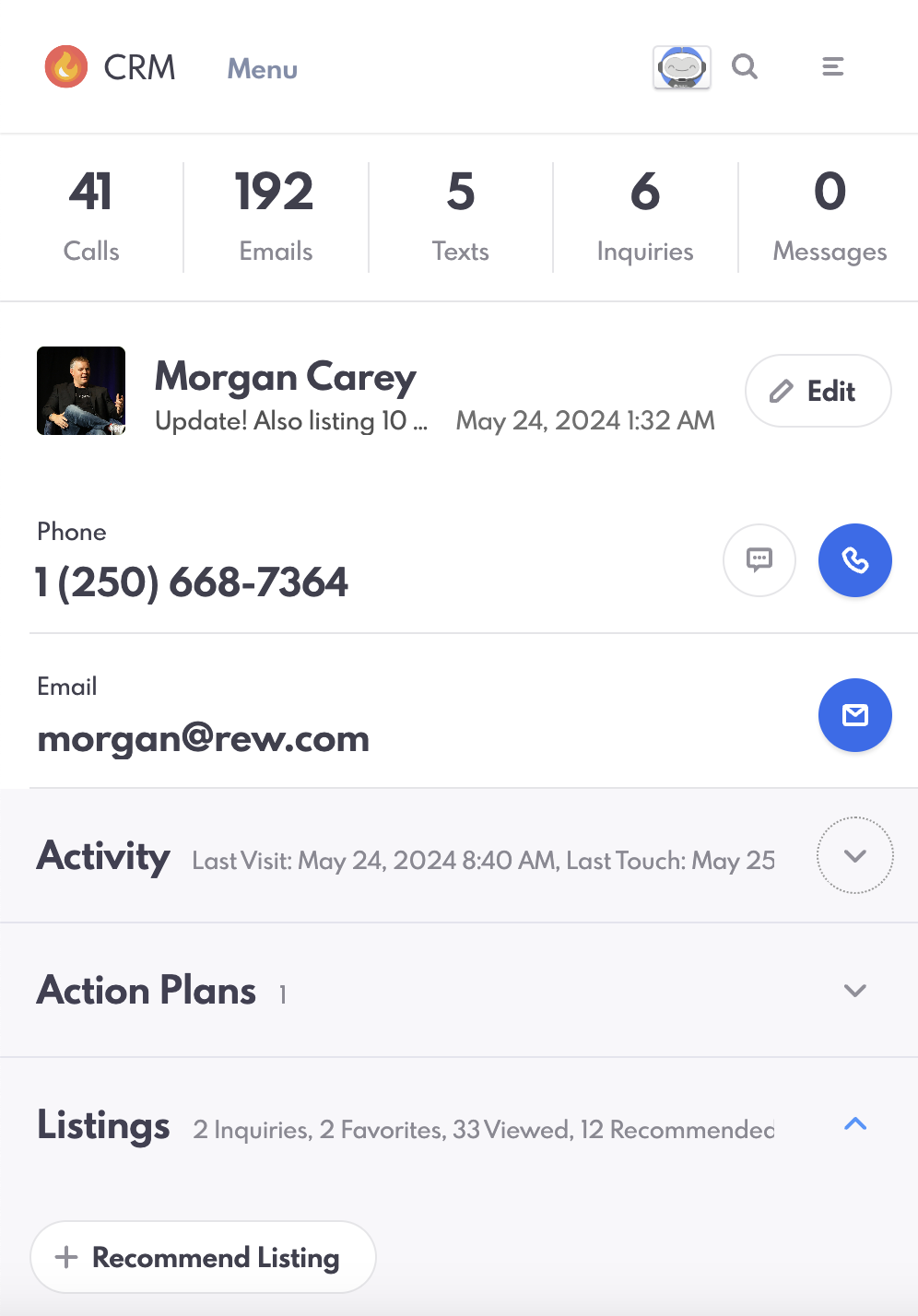Tap the Recommend Listing button
Viewport: 918px width, 1316px height.
(x=203, y=1257)
